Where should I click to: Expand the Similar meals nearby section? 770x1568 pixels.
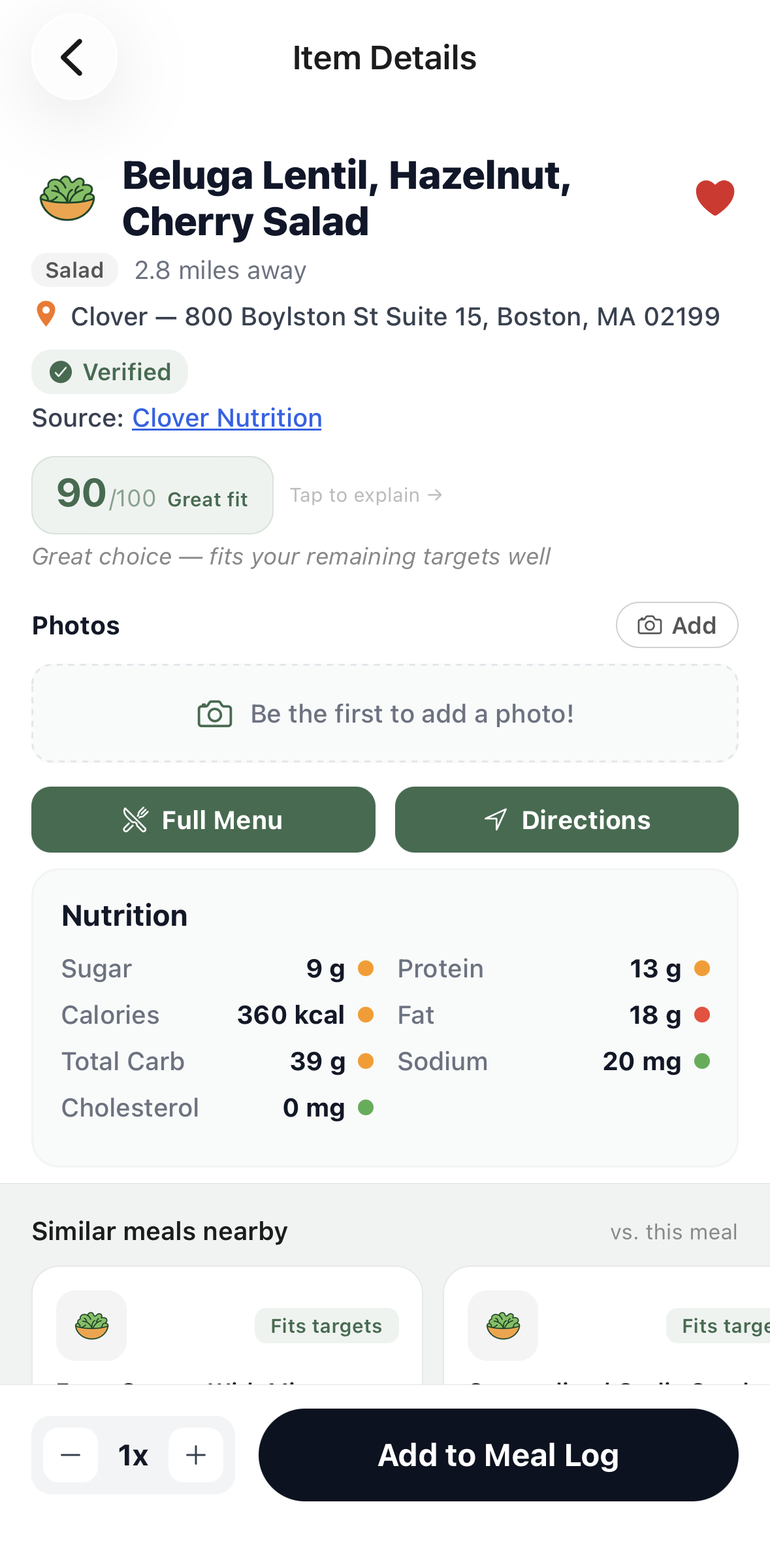coord(159,1230)
